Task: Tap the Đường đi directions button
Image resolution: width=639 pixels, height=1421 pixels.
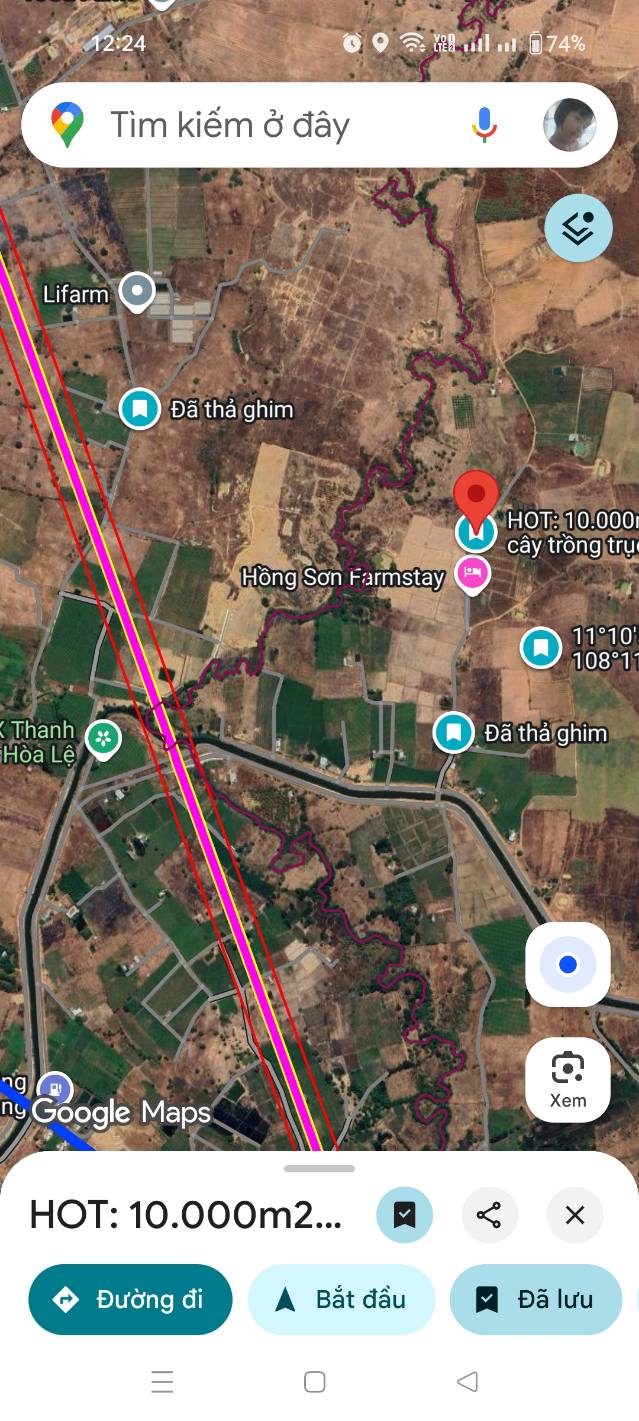Action: coord(130,1299)
